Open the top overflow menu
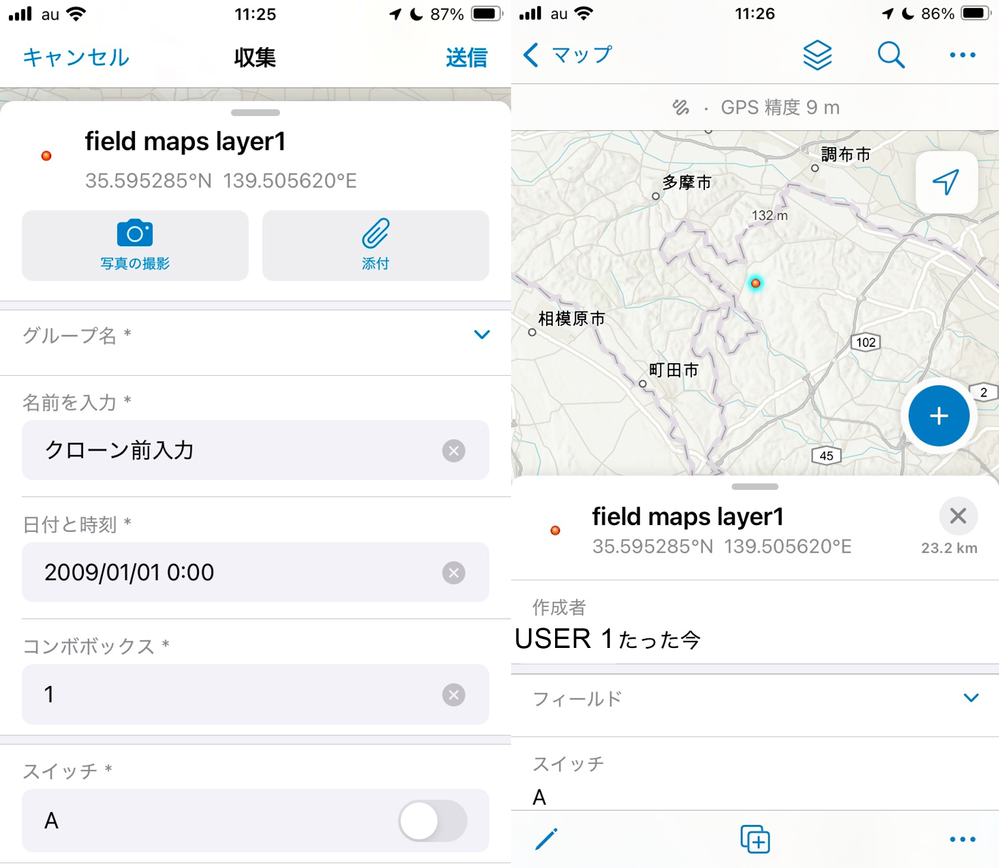Image resolution: width=999 pixels, height=868 pixels. coord(962,55)
